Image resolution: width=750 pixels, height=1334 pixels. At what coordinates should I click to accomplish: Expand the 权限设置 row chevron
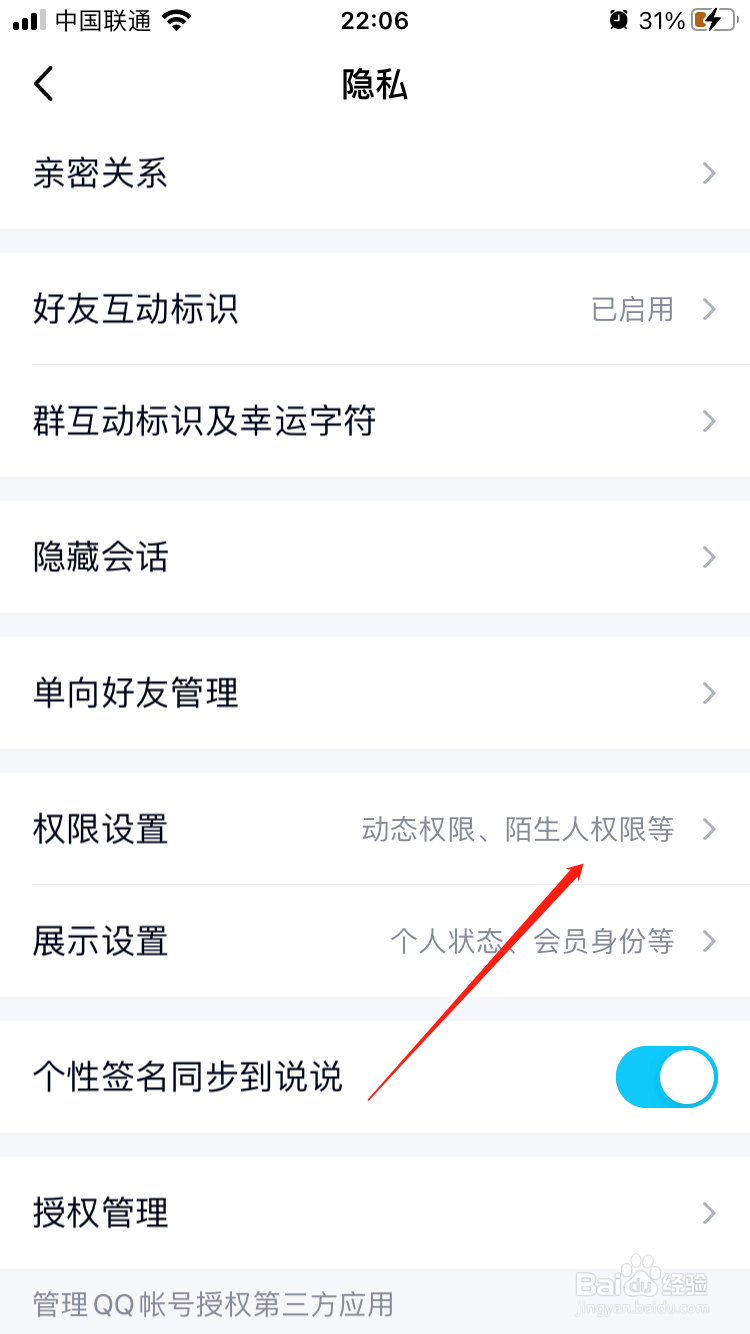pyautogui.click(x=710, y=829)
